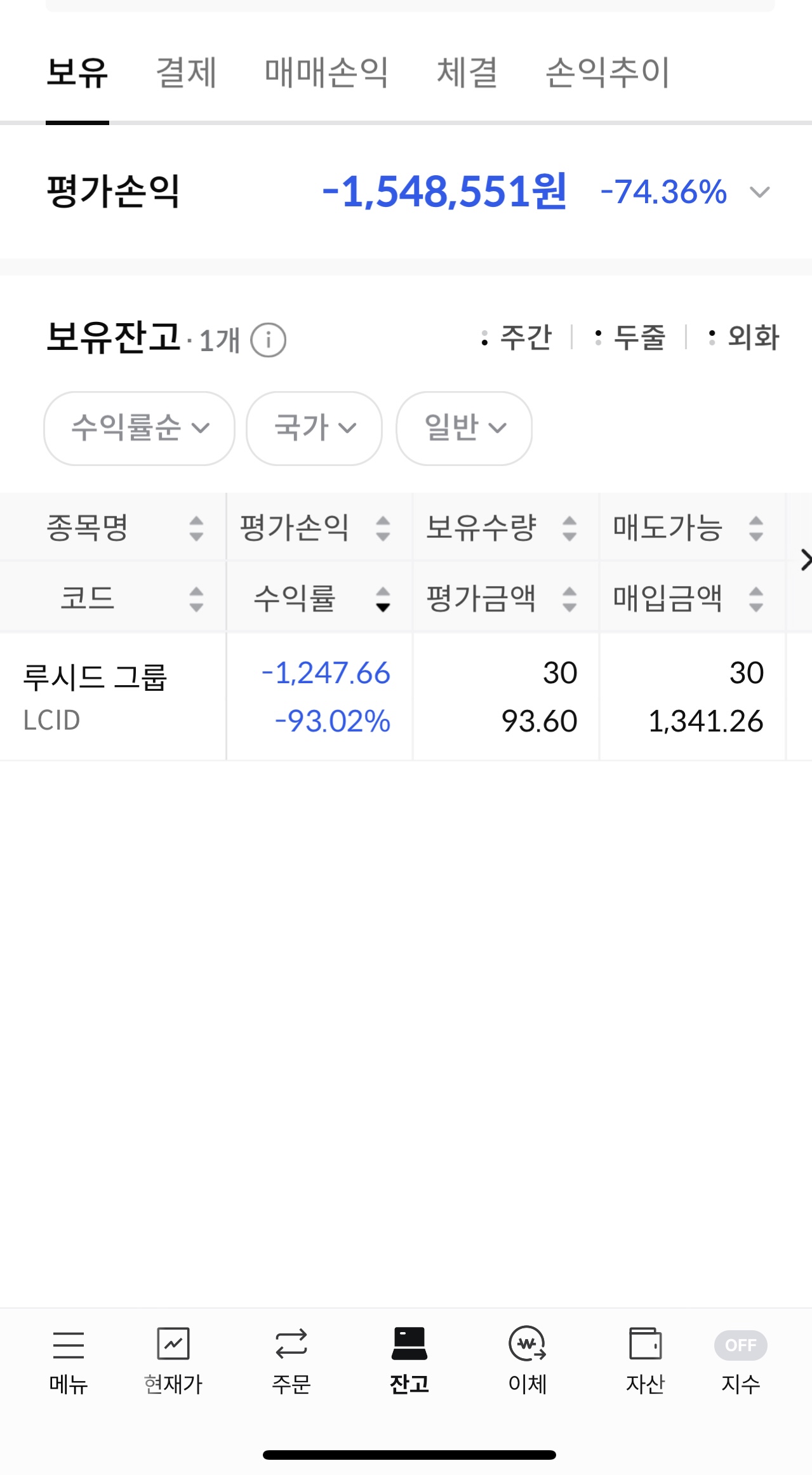812x1475 pixels.
Task: Switch to the 결제 tab
Action: 187,72
